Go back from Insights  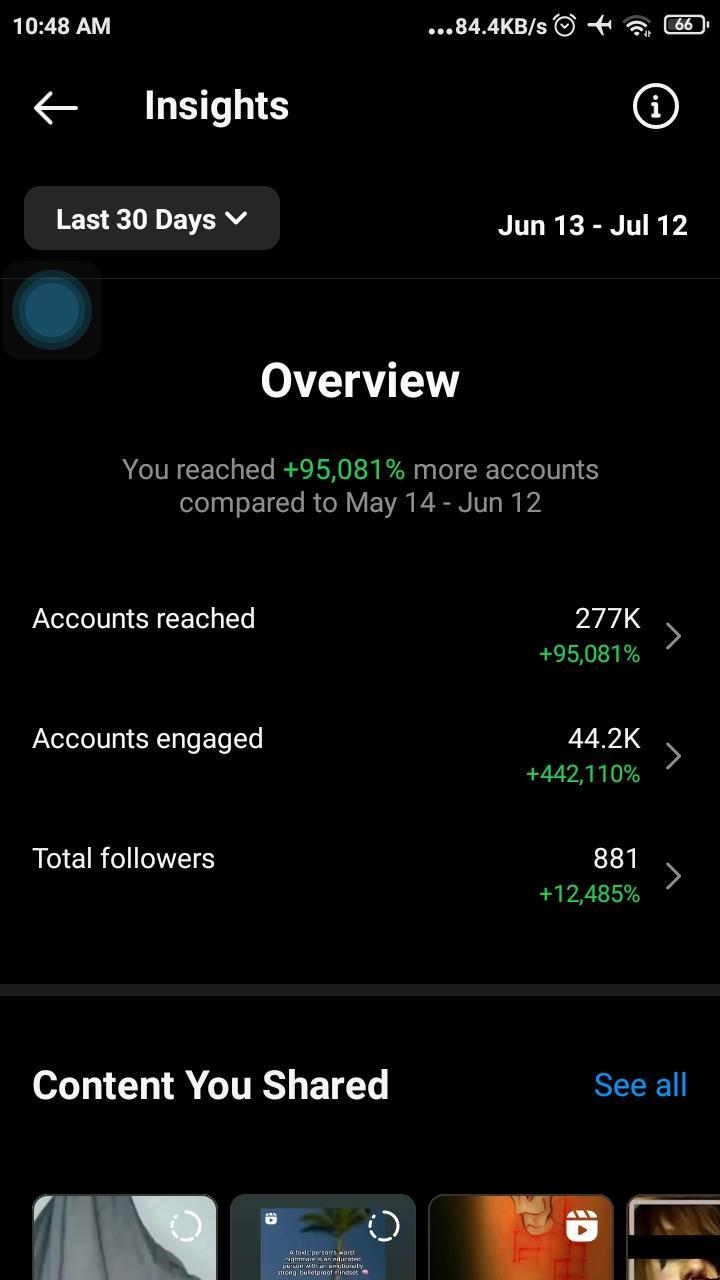pyautogui.click(x=55, y=108)
